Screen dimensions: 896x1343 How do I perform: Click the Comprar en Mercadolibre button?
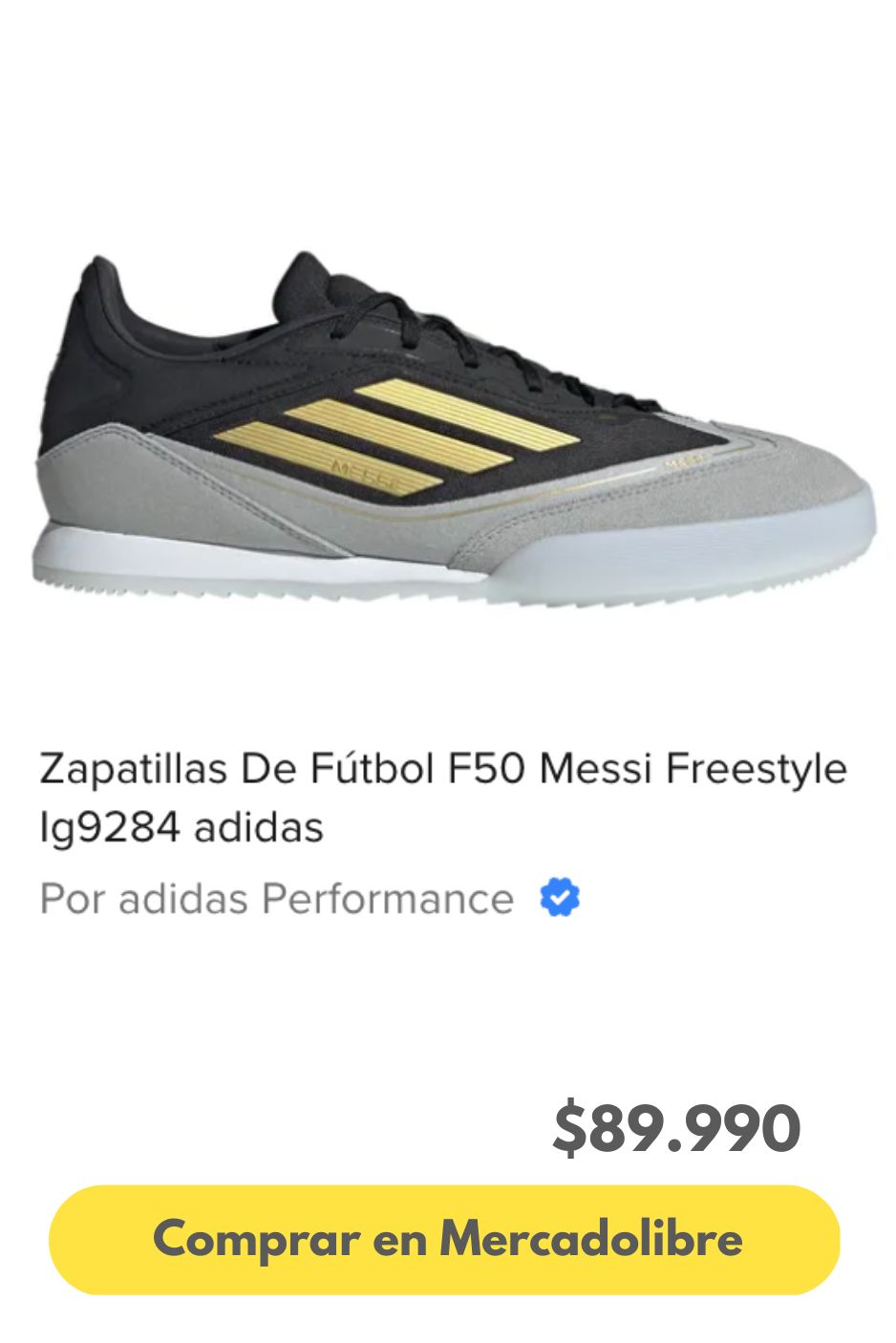point(448,1239)
